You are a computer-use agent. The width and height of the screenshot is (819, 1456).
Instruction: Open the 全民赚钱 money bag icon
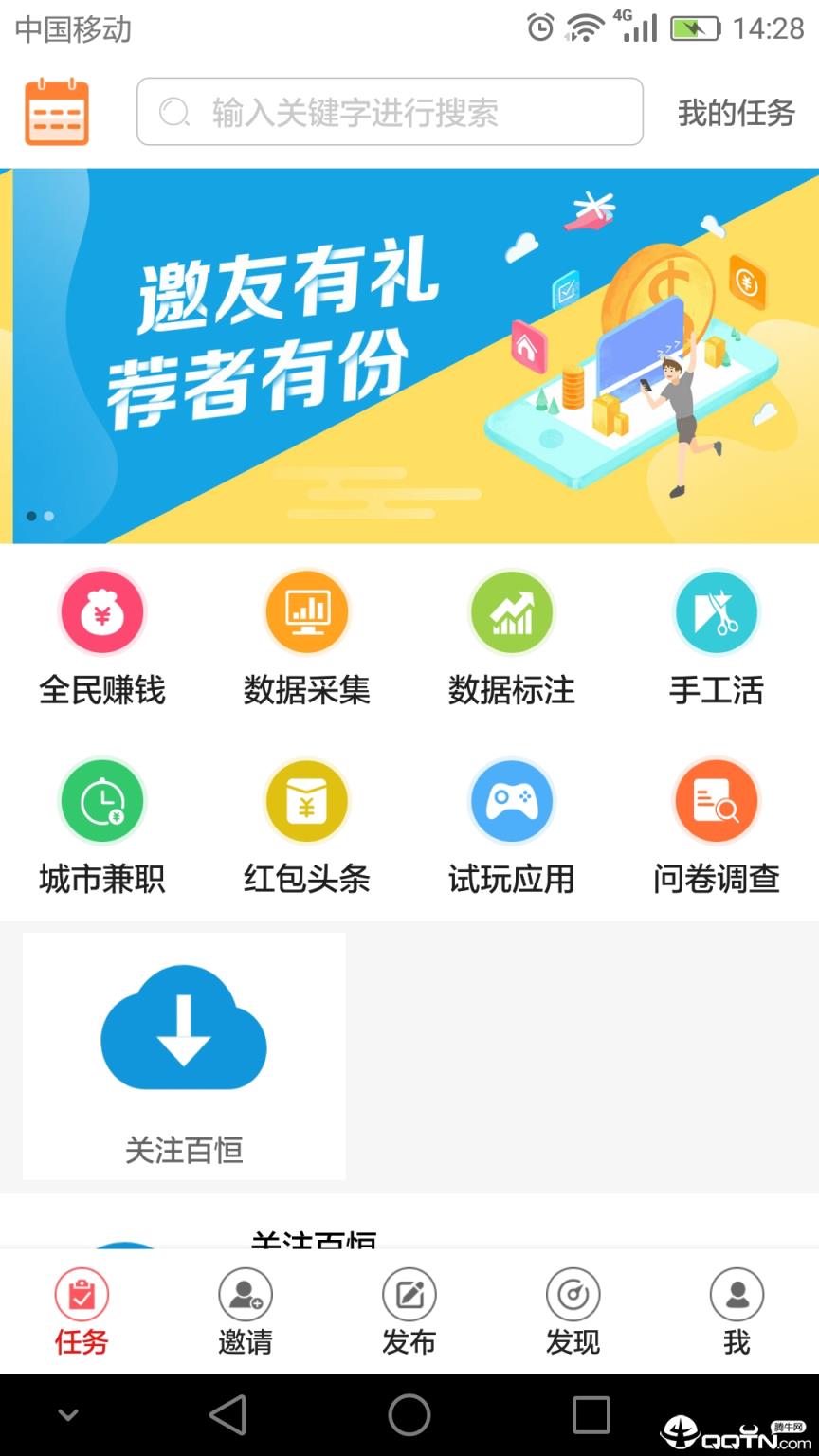(x=102, y=611)
